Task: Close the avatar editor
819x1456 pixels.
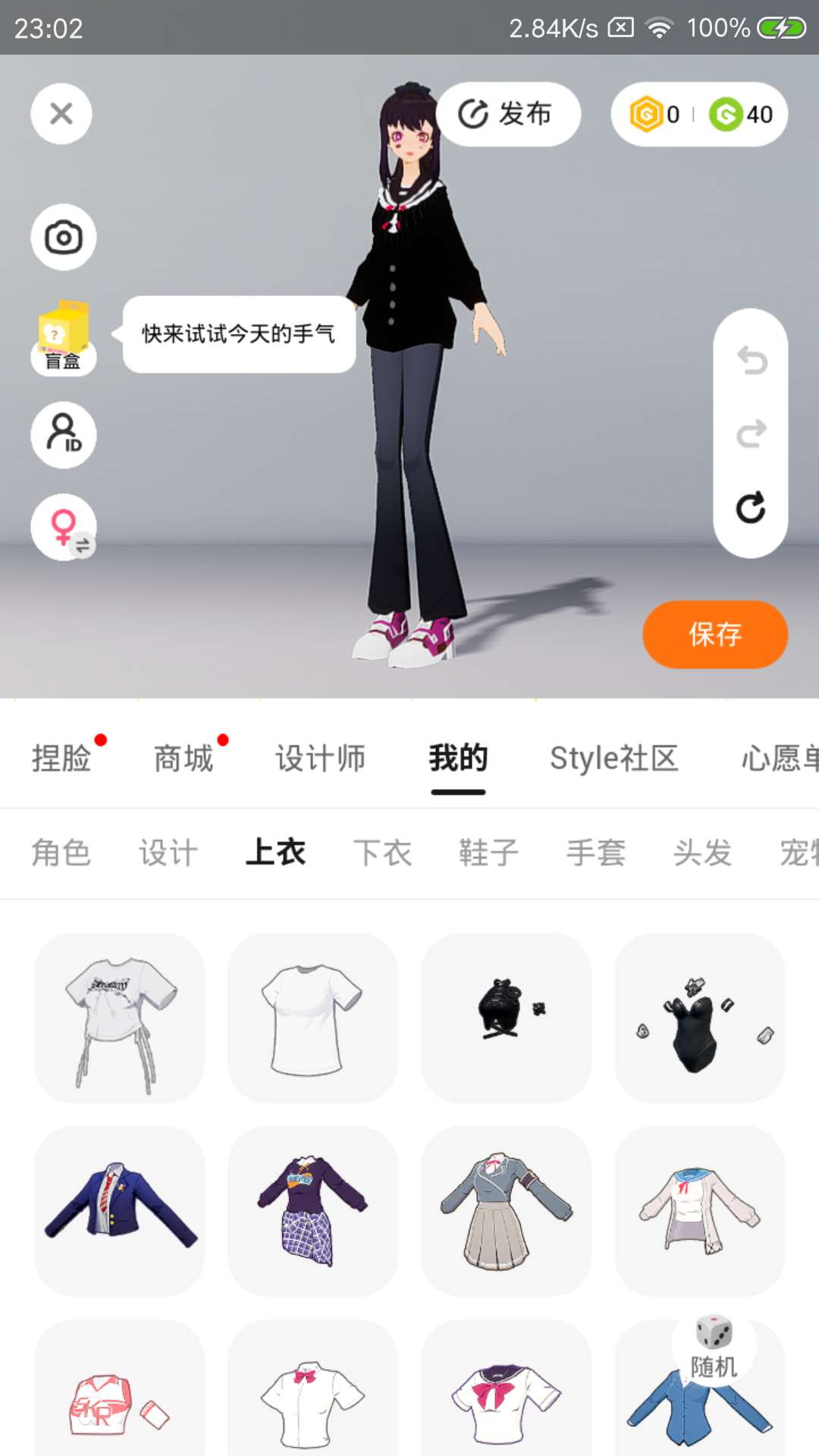Action: coord(61,114)
